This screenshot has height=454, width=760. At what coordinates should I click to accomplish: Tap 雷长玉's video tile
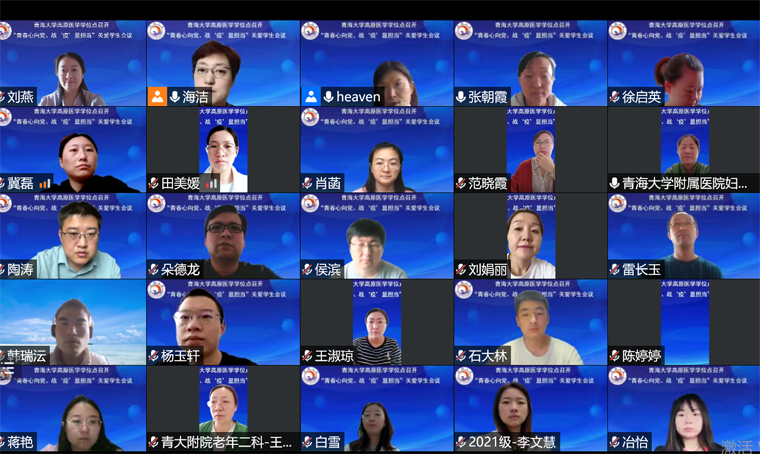pyautogui.click(x=683, y=236)
